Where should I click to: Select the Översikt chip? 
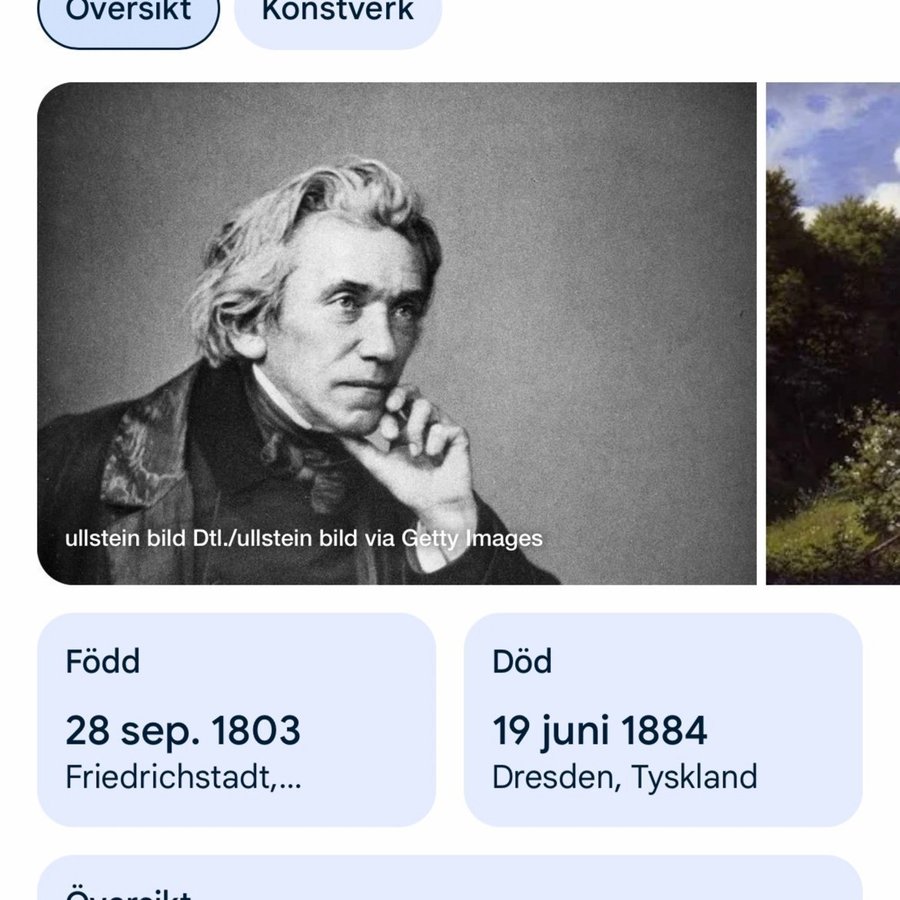coord(128,16)
